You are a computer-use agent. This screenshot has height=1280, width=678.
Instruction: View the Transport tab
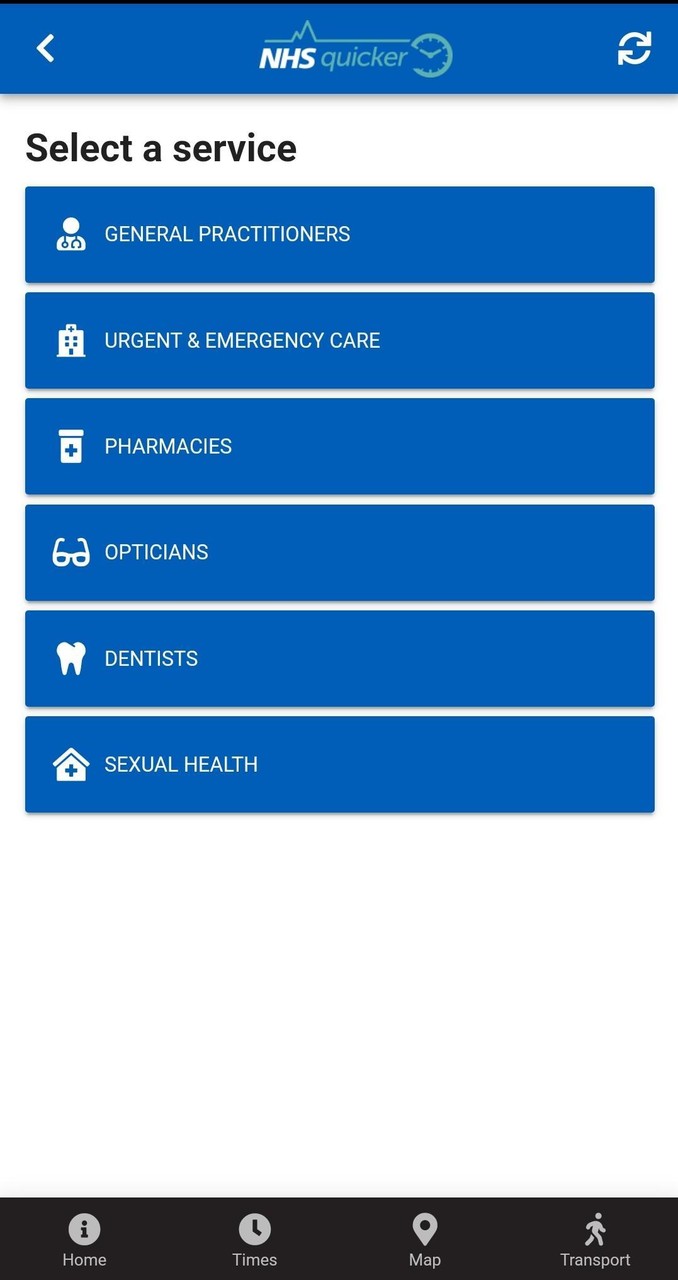coord(595,1240)
